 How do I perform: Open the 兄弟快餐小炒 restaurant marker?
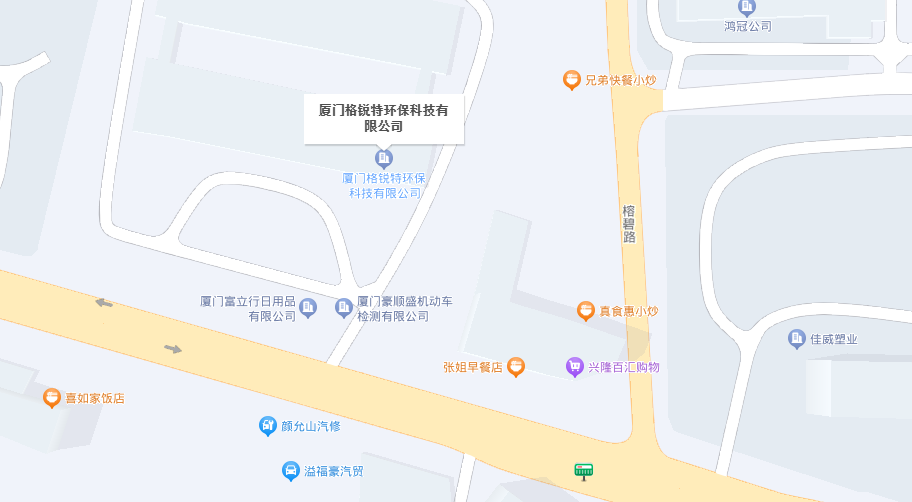[x=572, y=79]
